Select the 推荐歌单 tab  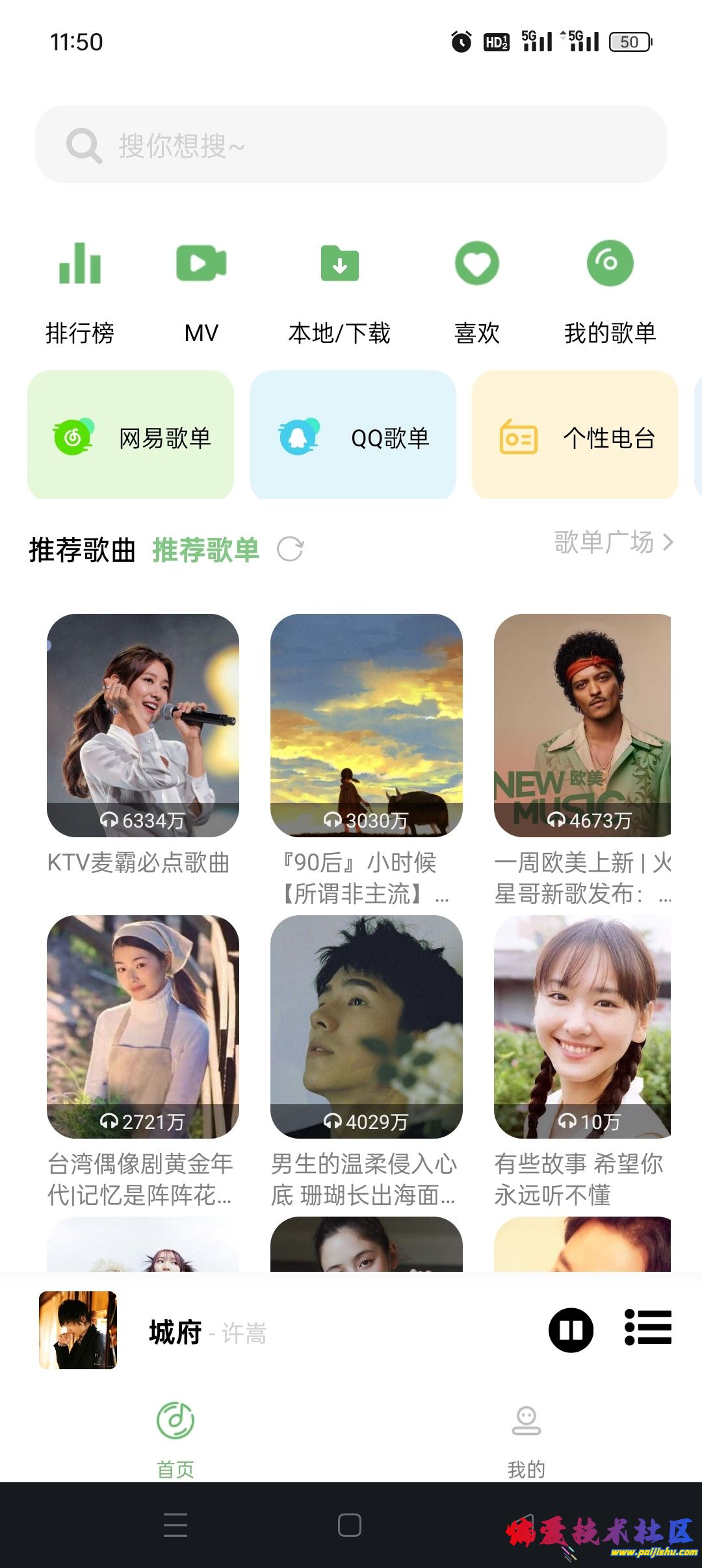tap(205, 550)
